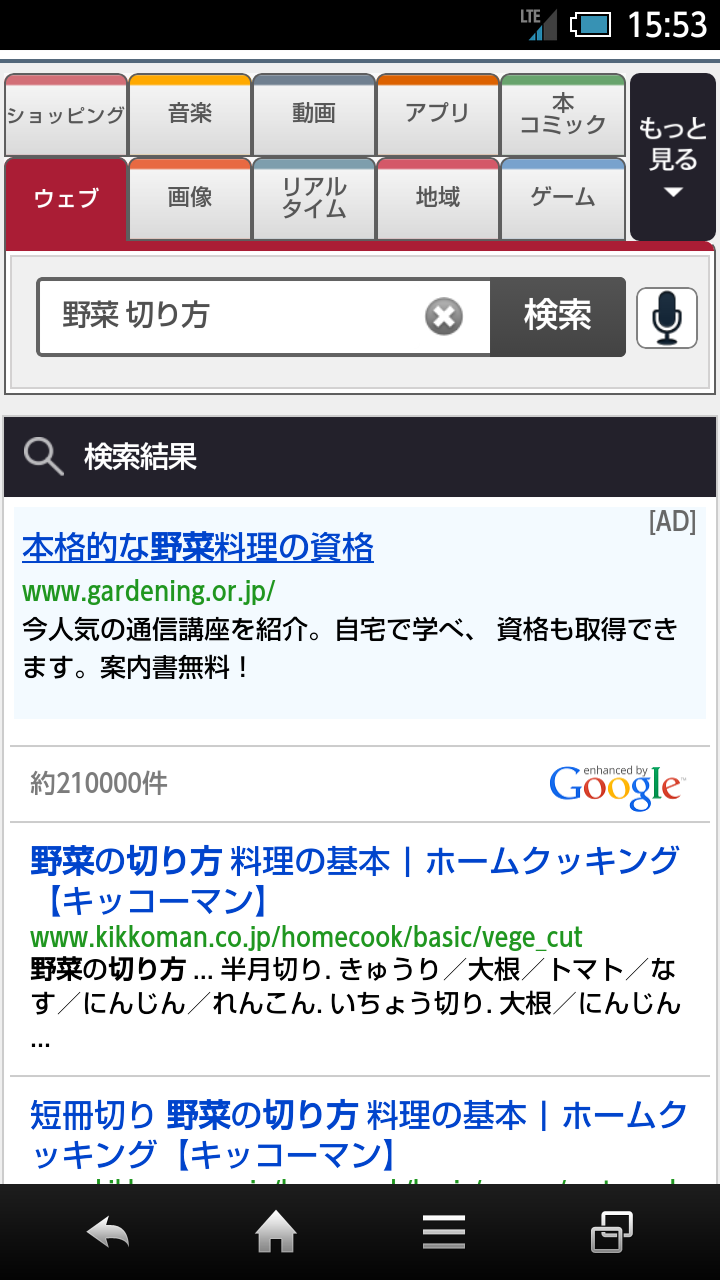Switch to the 音楽 tab
Viewport: 720px width, 1280px height.
(190, 115)
